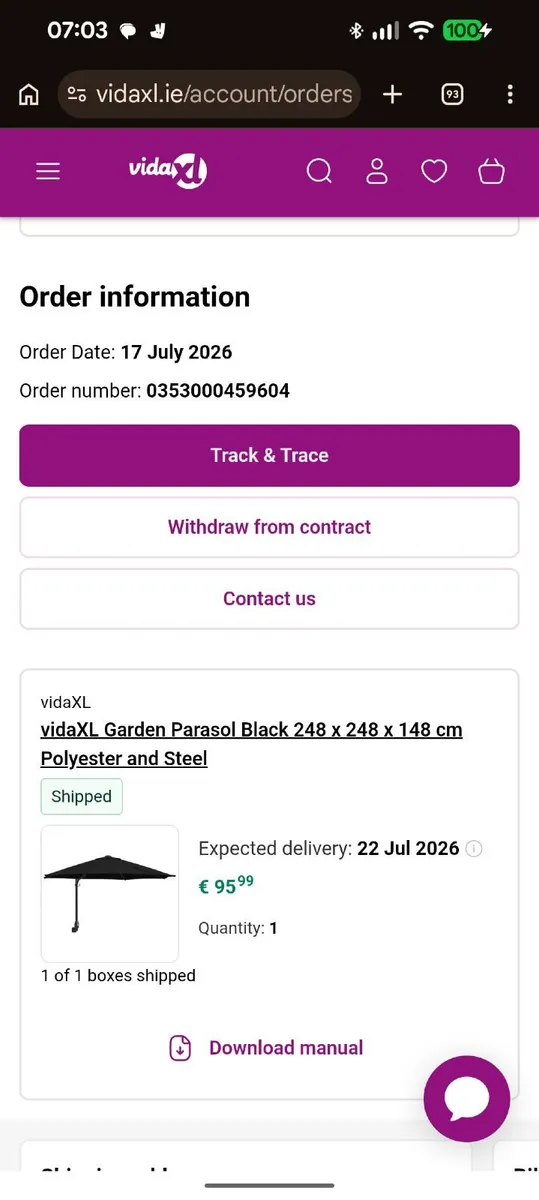Open the chat support bubble
The width and height of the screenshot is (539, 1200).
point(467,1099)
